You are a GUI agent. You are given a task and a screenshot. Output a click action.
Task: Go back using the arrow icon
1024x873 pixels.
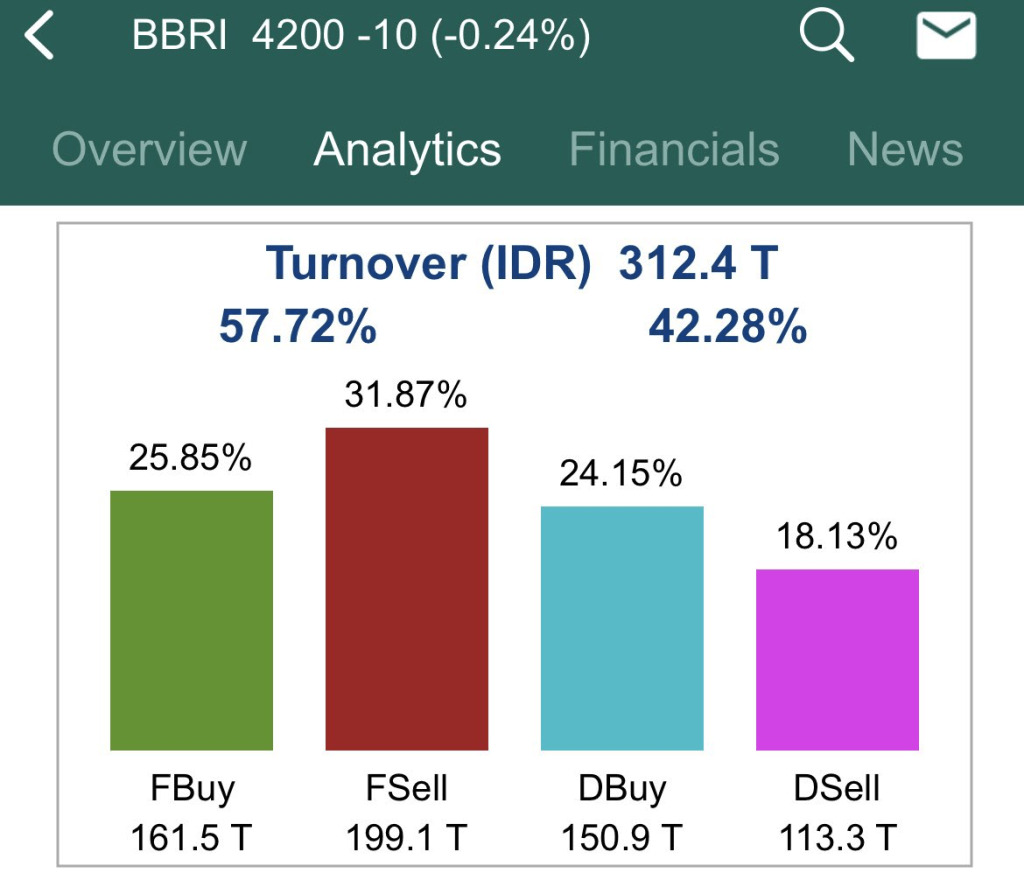[40, 37]
